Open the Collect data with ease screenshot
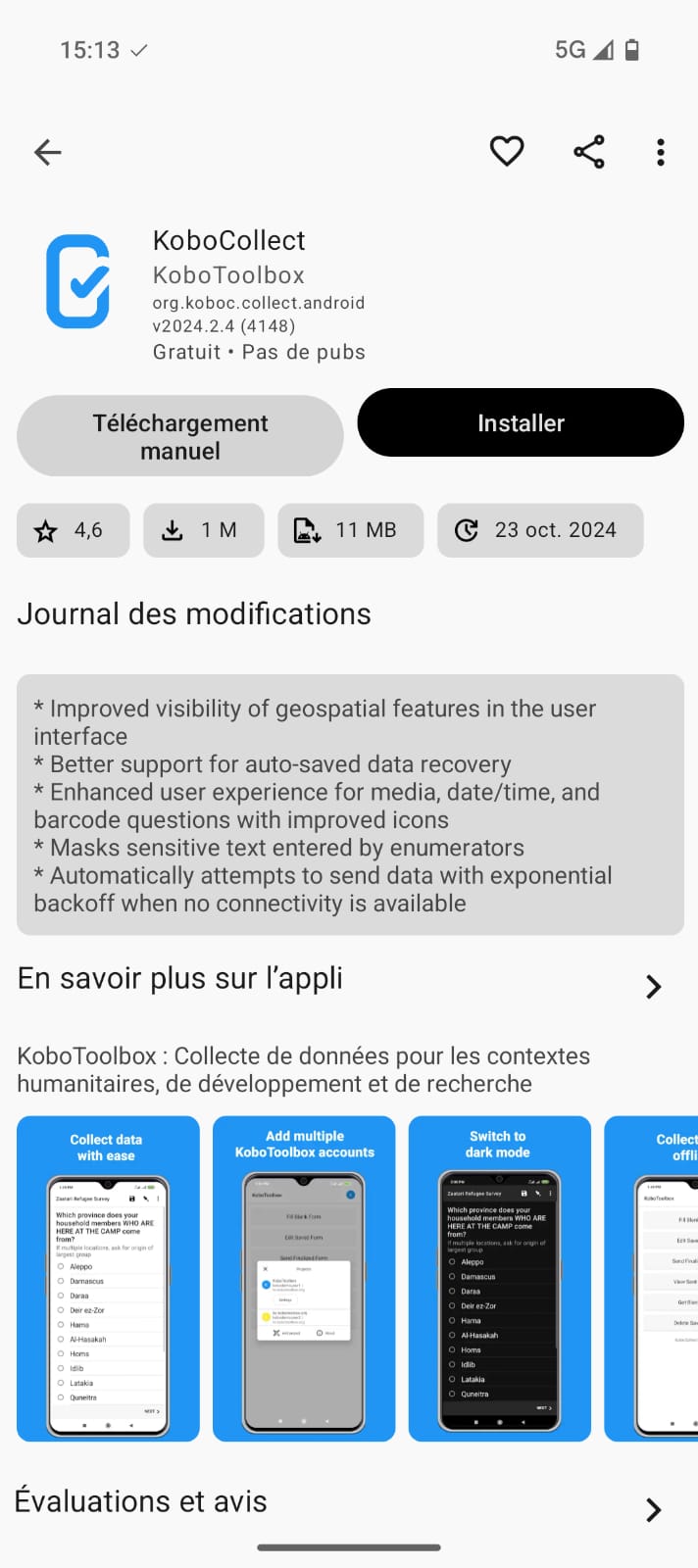Image resolution: width=698 pixels, height=1568 pixels. (108, 1278)
